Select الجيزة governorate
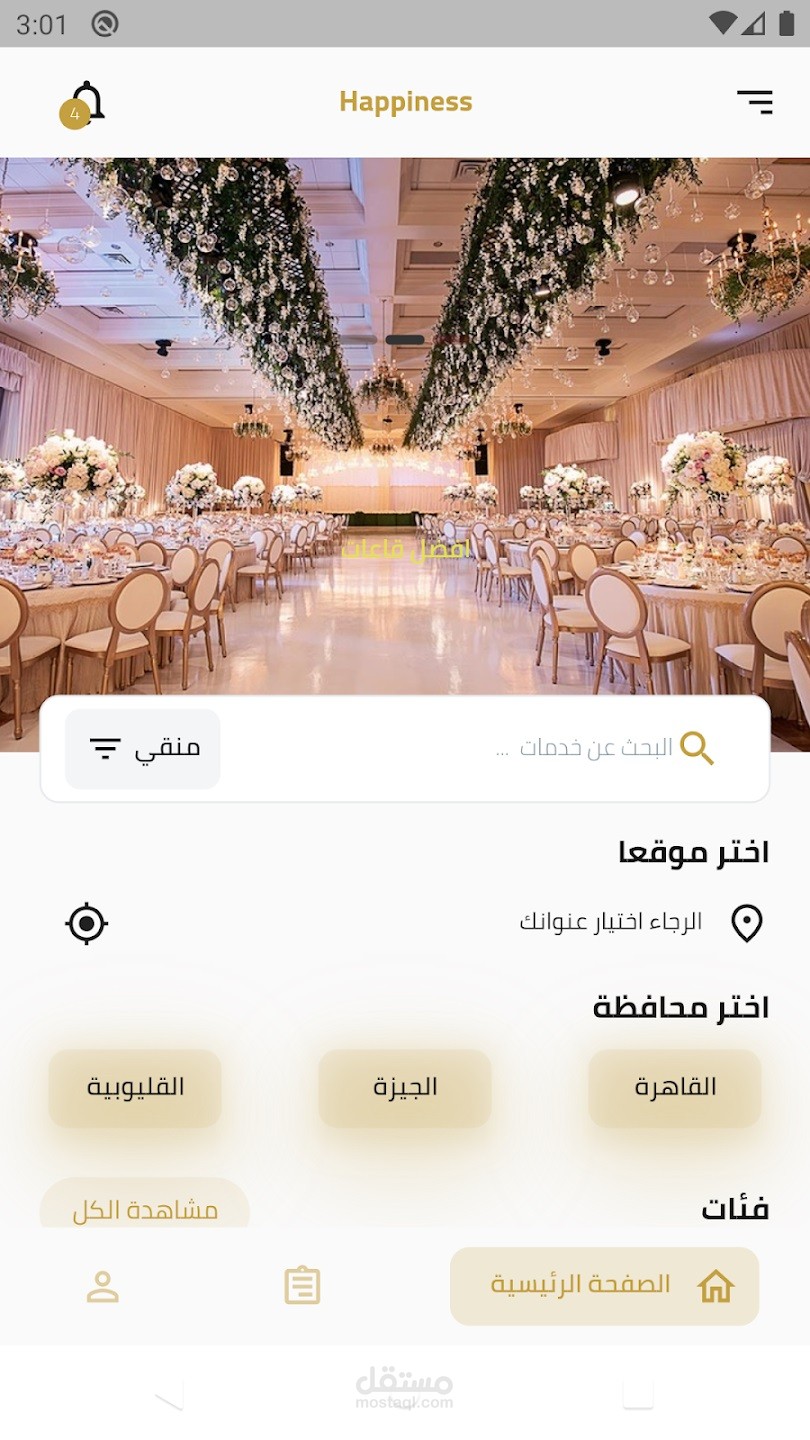This screenshot has height=1440, width=810. click(x=405, y=1088)
